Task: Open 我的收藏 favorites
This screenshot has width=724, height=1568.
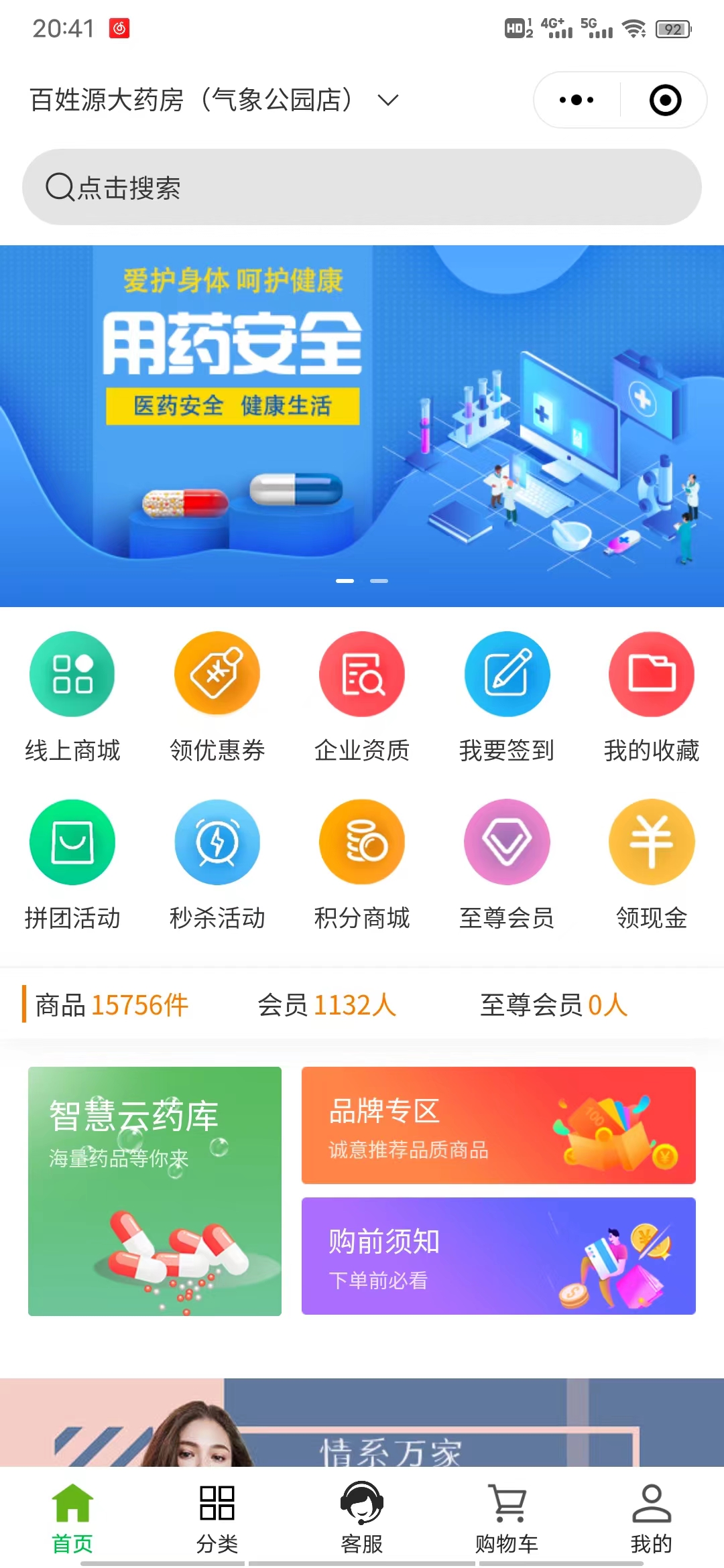Action: tap(652, 697)
